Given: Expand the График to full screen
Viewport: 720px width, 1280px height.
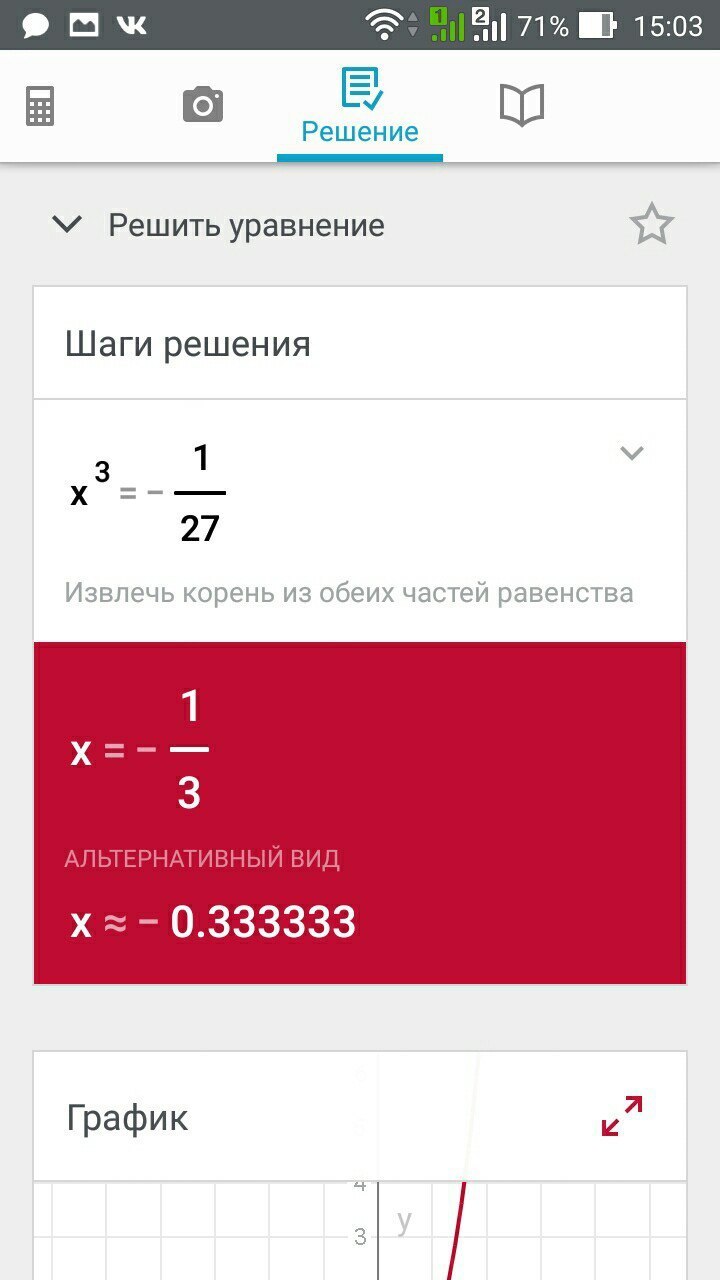Looking at the screenshot, I should 622,1115.
